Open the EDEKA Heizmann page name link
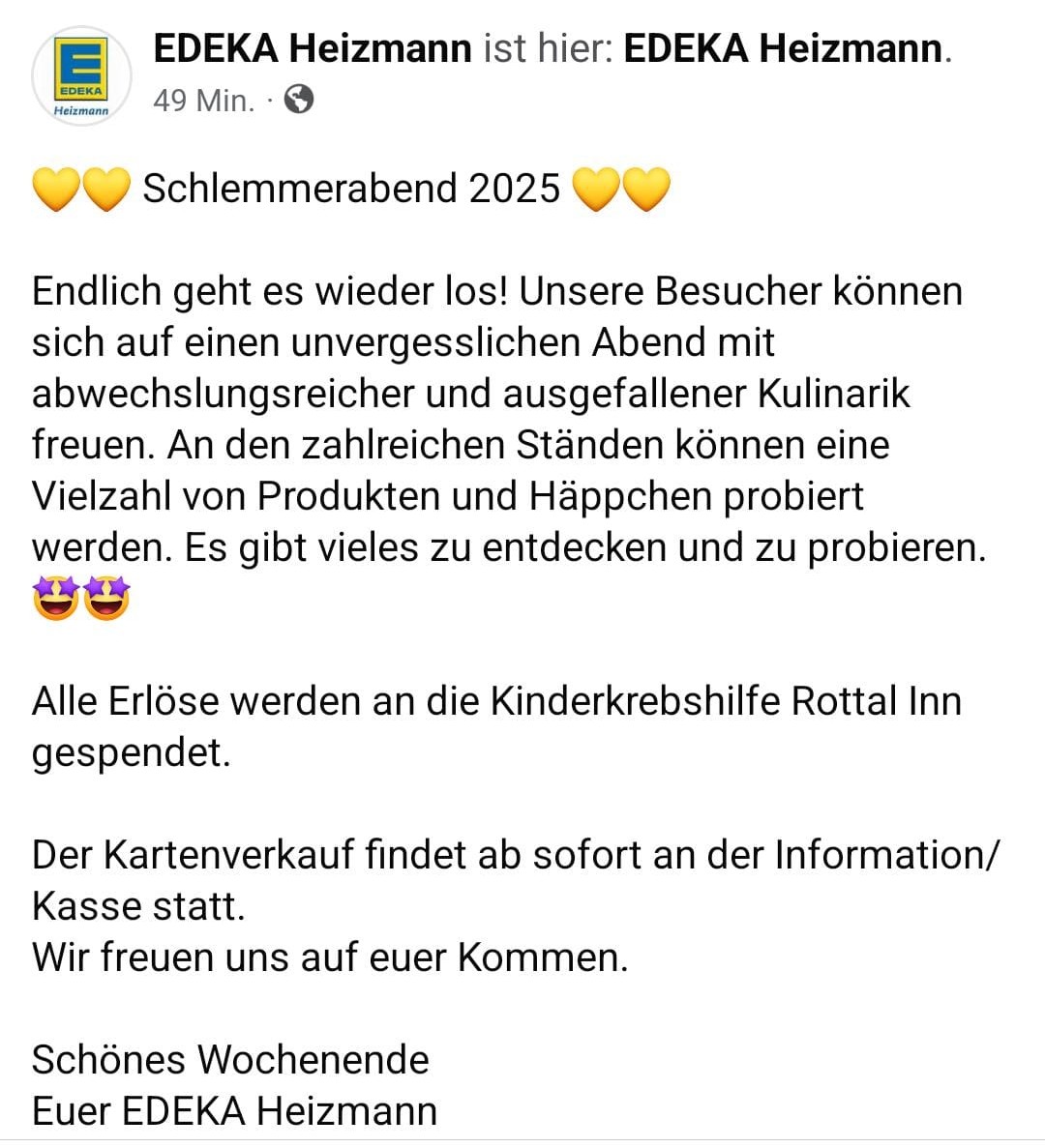Viewport: 1045px width, 1148px height. [312, 47]
